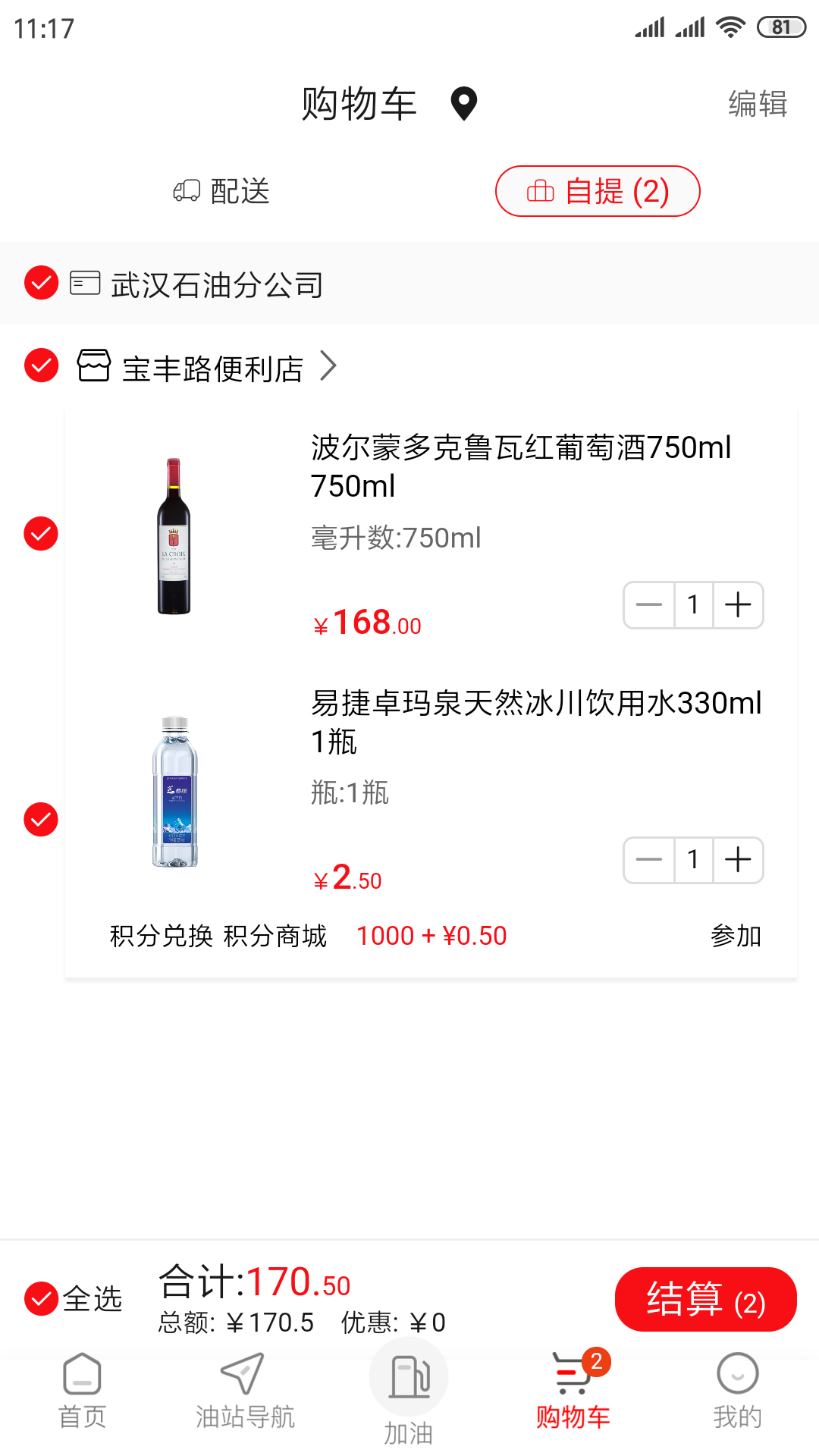
Task: Decrease quantity of 易捷卓玛泉 water
Action: [x=649, y=860]
